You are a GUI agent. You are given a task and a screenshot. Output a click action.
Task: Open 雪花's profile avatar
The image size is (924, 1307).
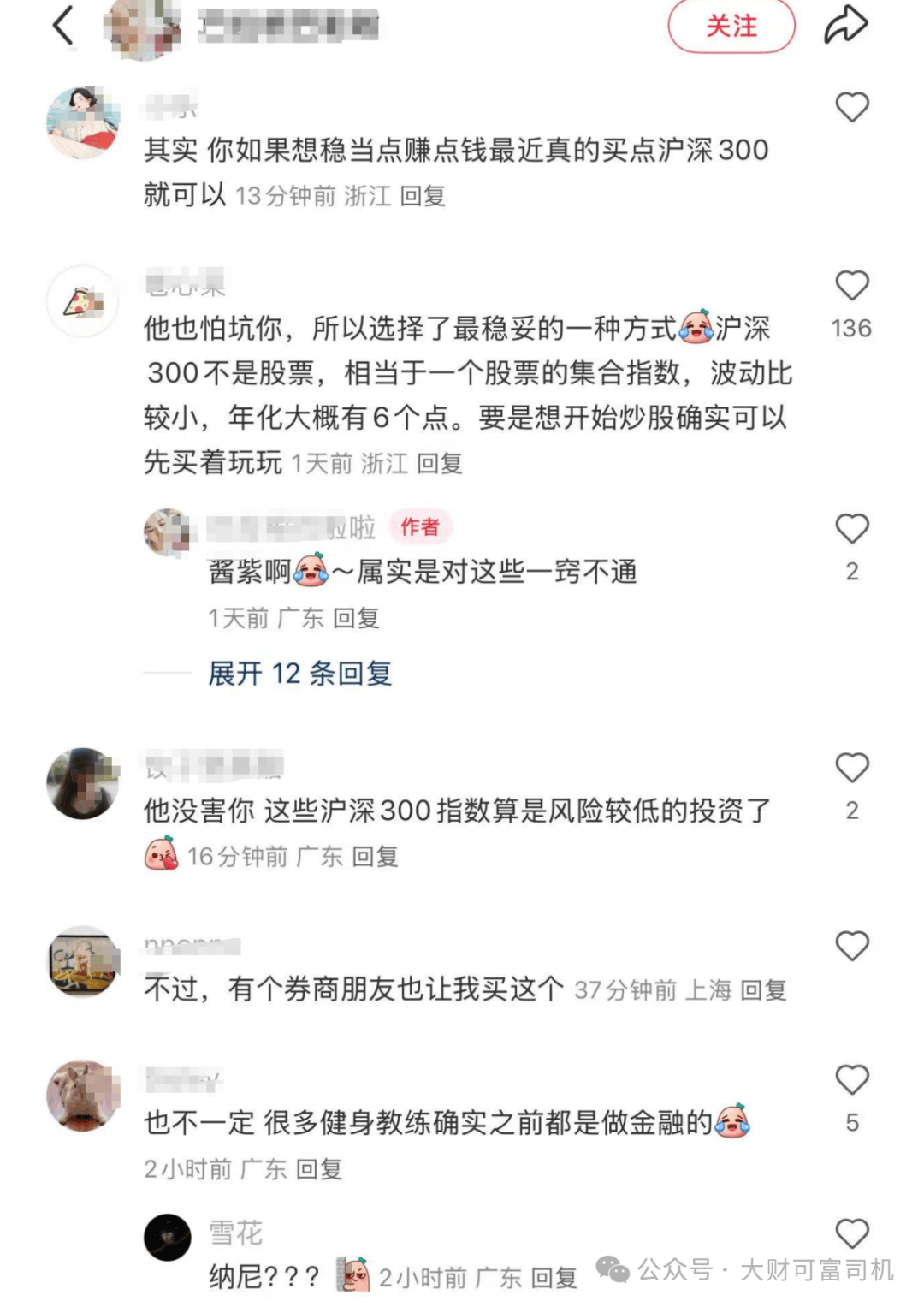pos(168,1237)
